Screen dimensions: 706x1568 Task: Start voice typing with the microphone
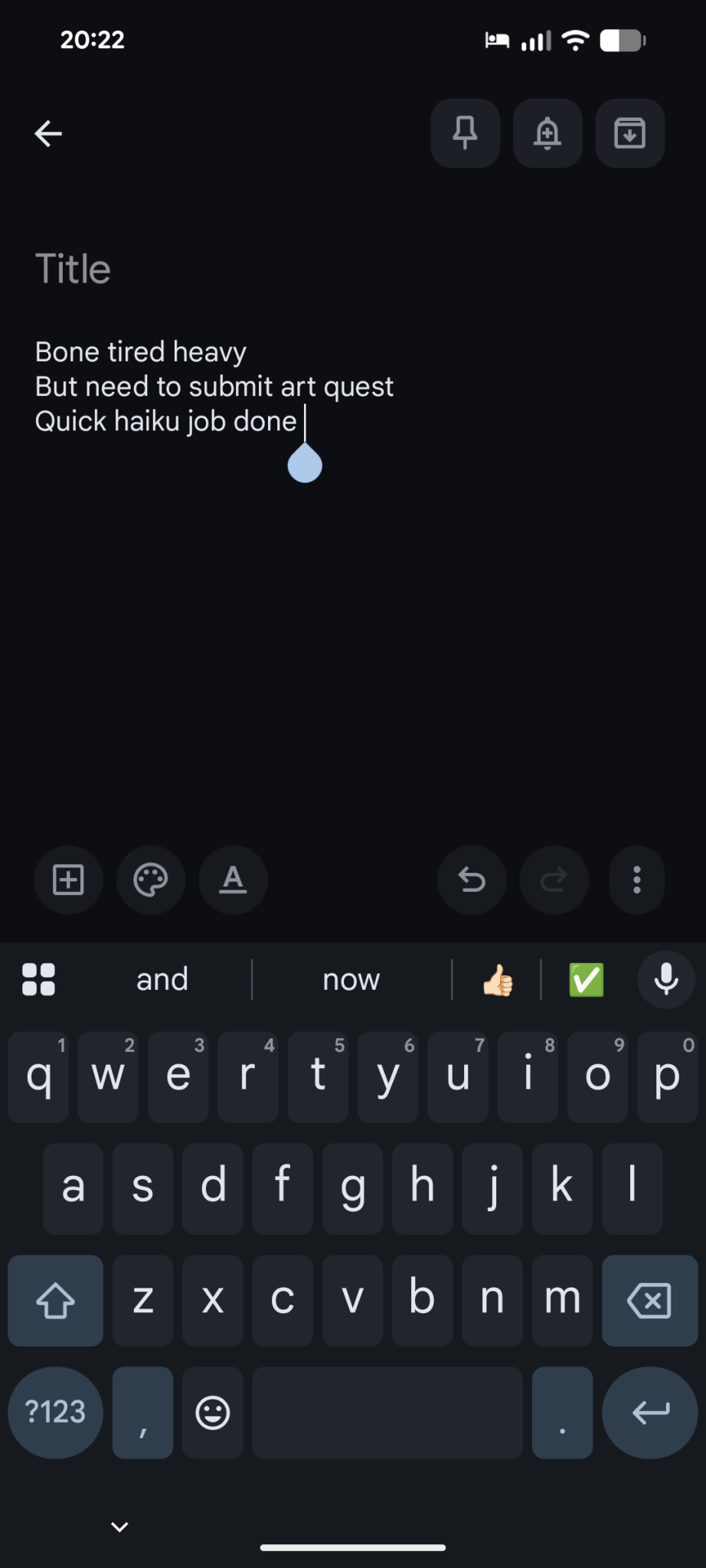point(666,980)
